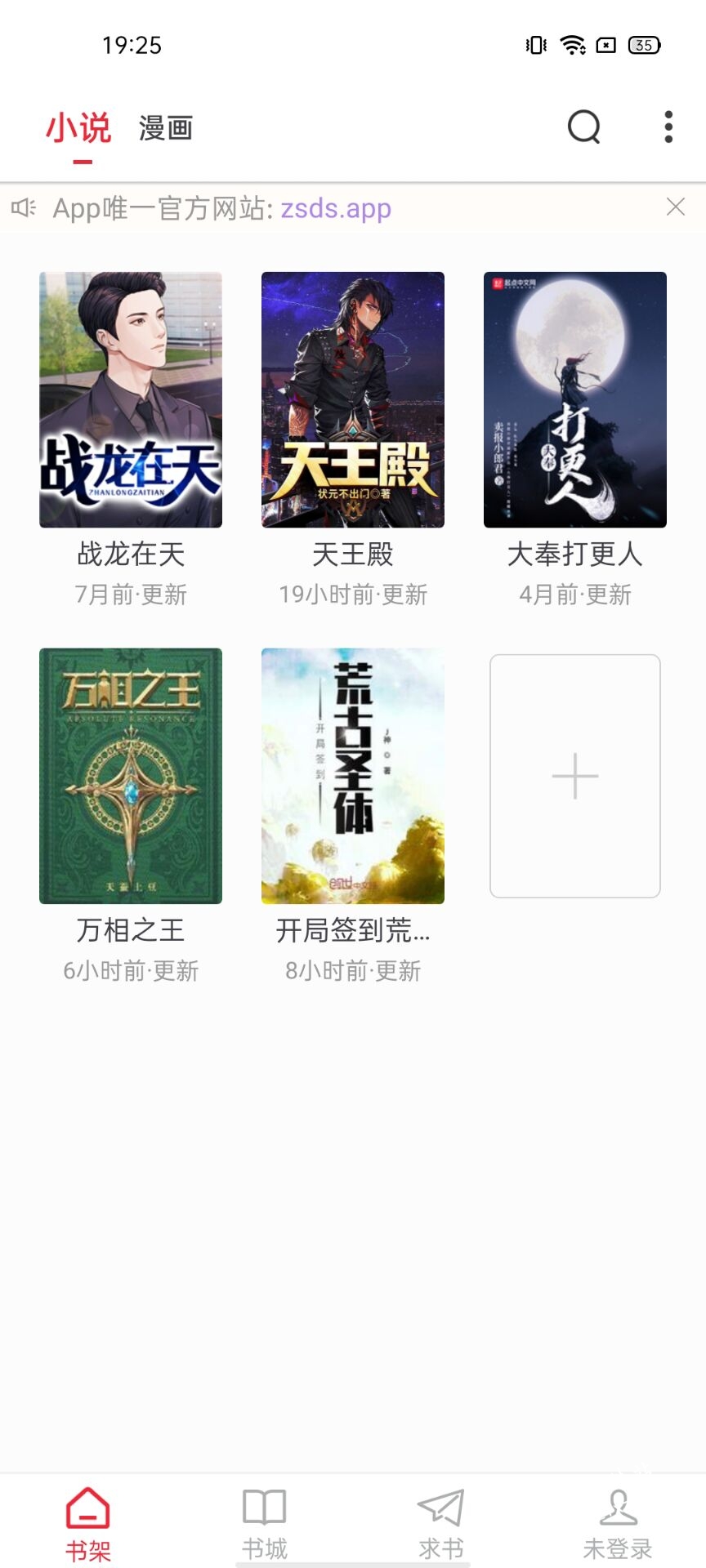Open the search icon
Image resolution: width=706 pixels, height=1568 pixels.
tap(584, 127)
